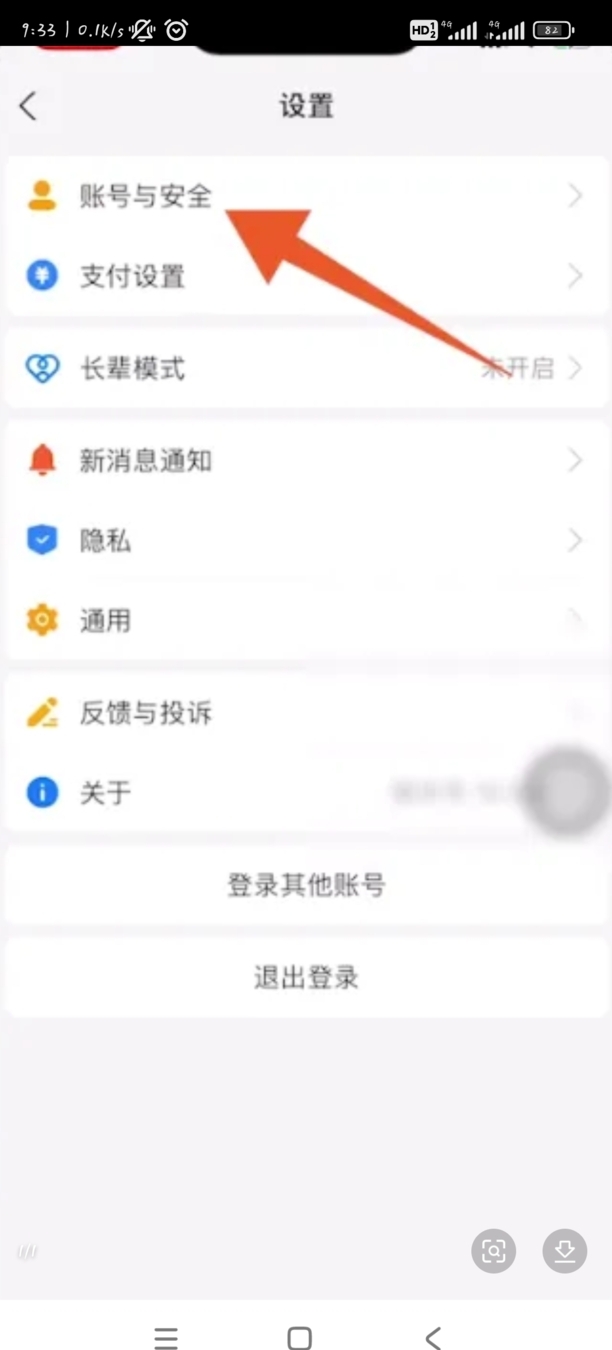Open recent apps from navigation bar

click(x=166, y=1338)
